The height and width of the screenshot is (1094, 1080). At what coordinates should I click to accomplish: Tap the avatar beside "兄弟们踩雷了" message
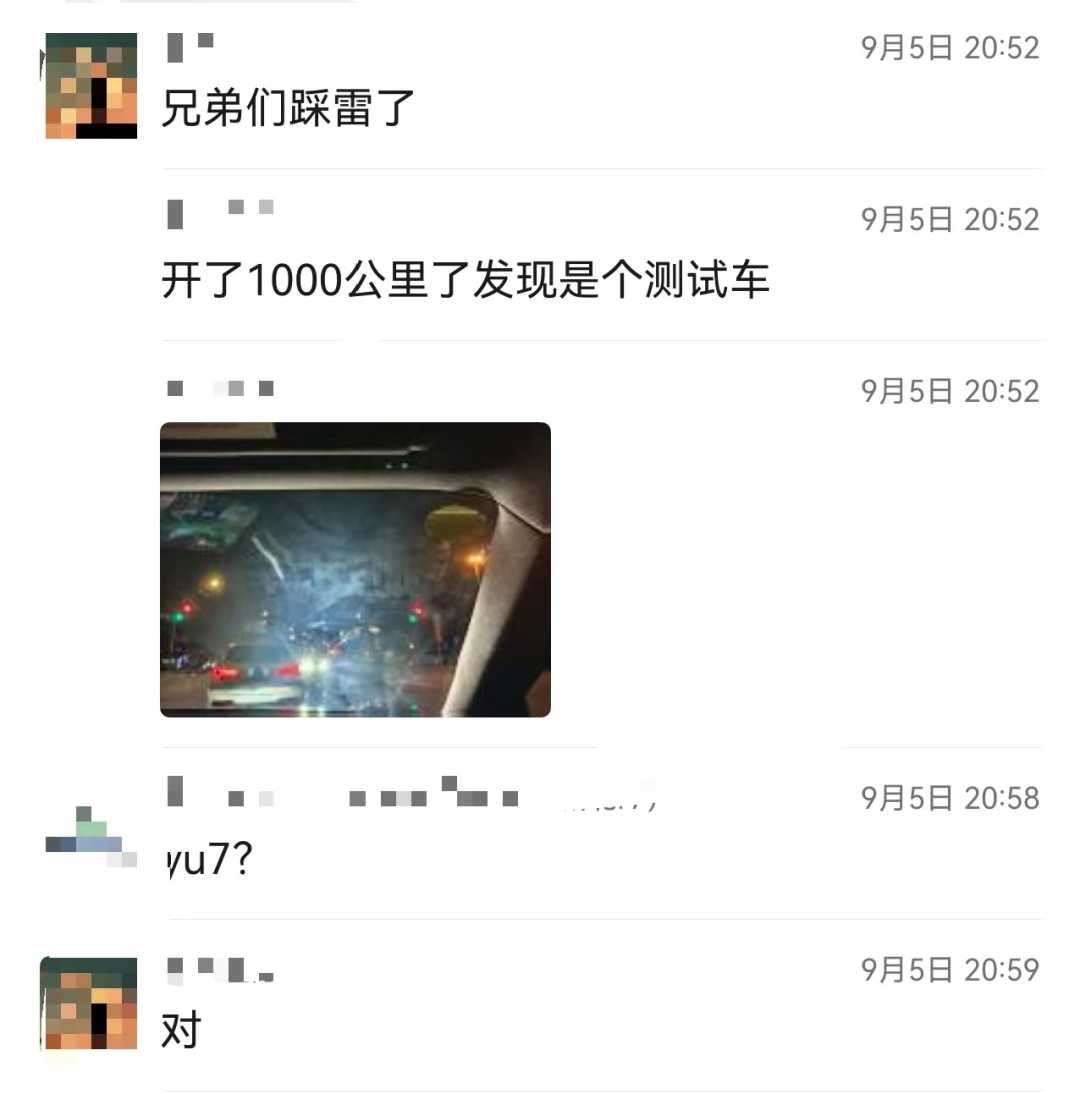pyautogui.click(x=91, y=86)
